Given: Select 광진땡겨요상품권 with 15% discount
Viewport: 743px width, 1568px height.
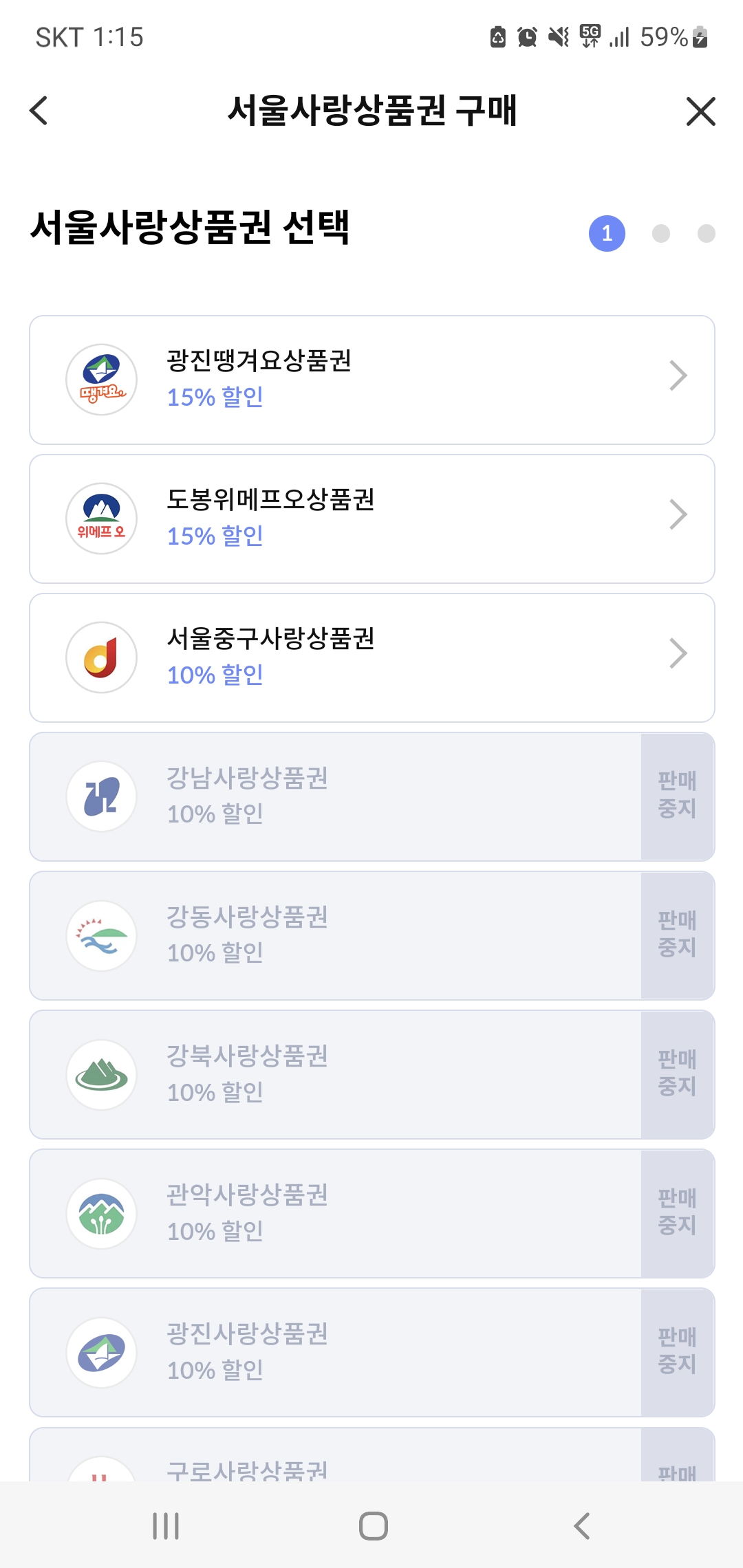Looking at the screenshot, I should pyautogui.click(x=372, y=380).
